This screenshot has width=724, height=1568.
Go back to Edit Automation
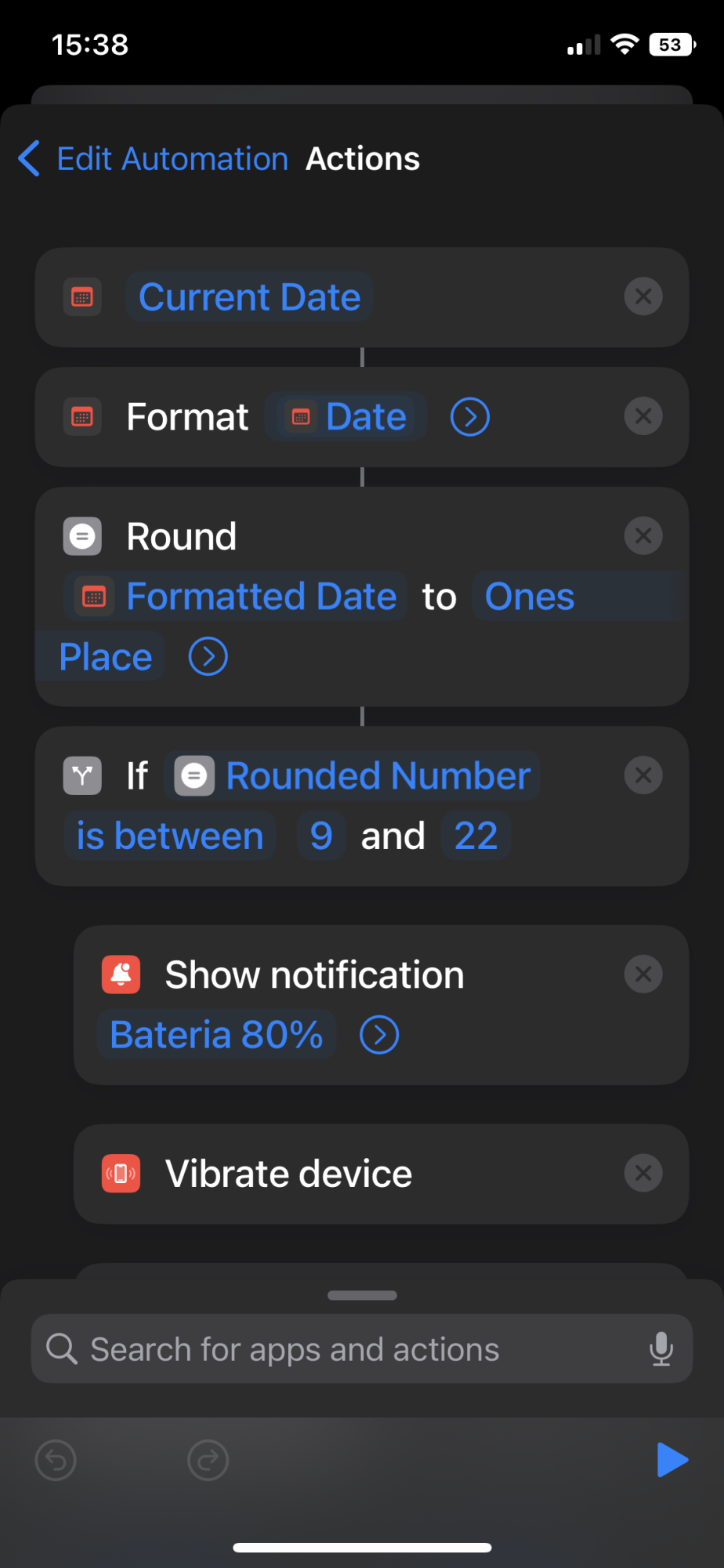[154, 159]
